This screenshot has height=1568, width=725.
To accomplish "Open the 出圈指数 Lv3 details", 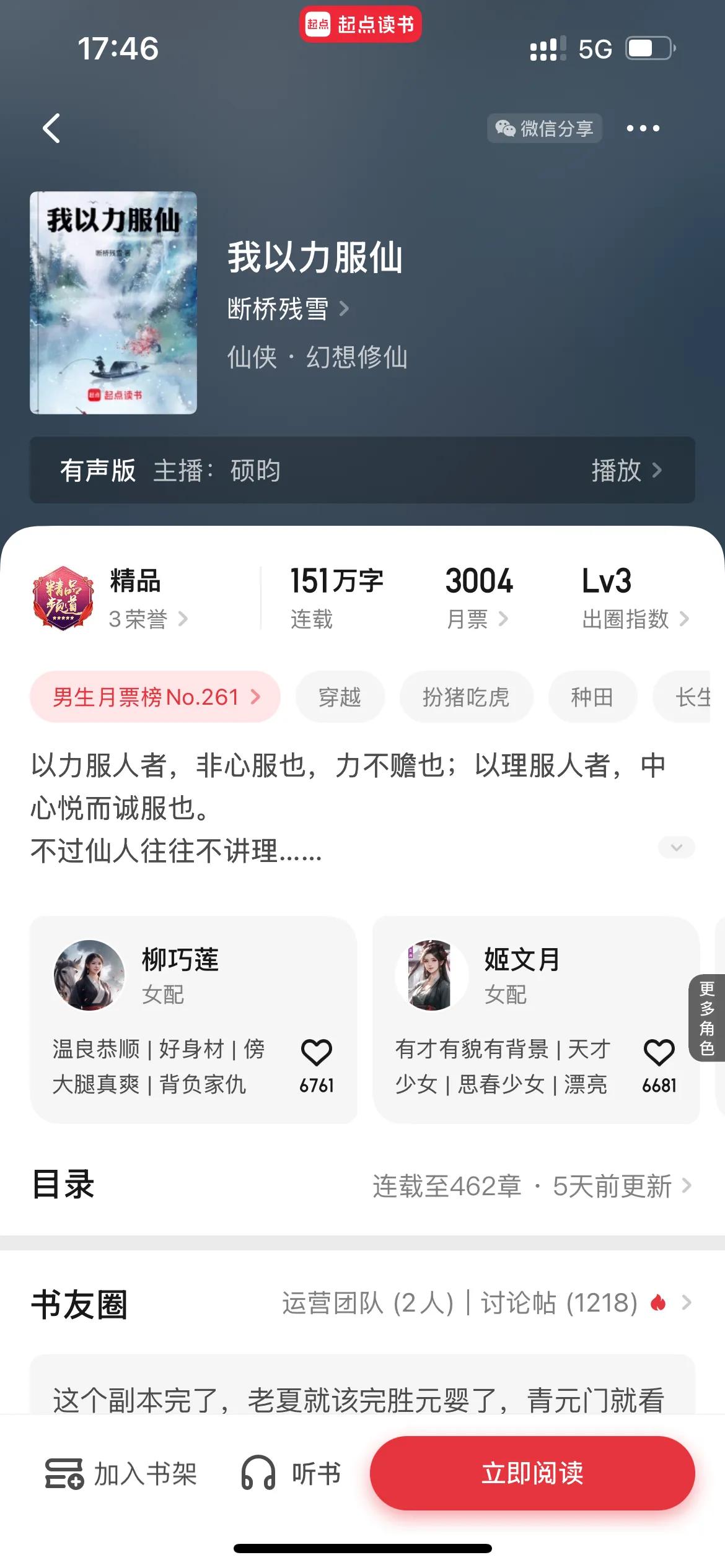I will (x=635, y=619).
